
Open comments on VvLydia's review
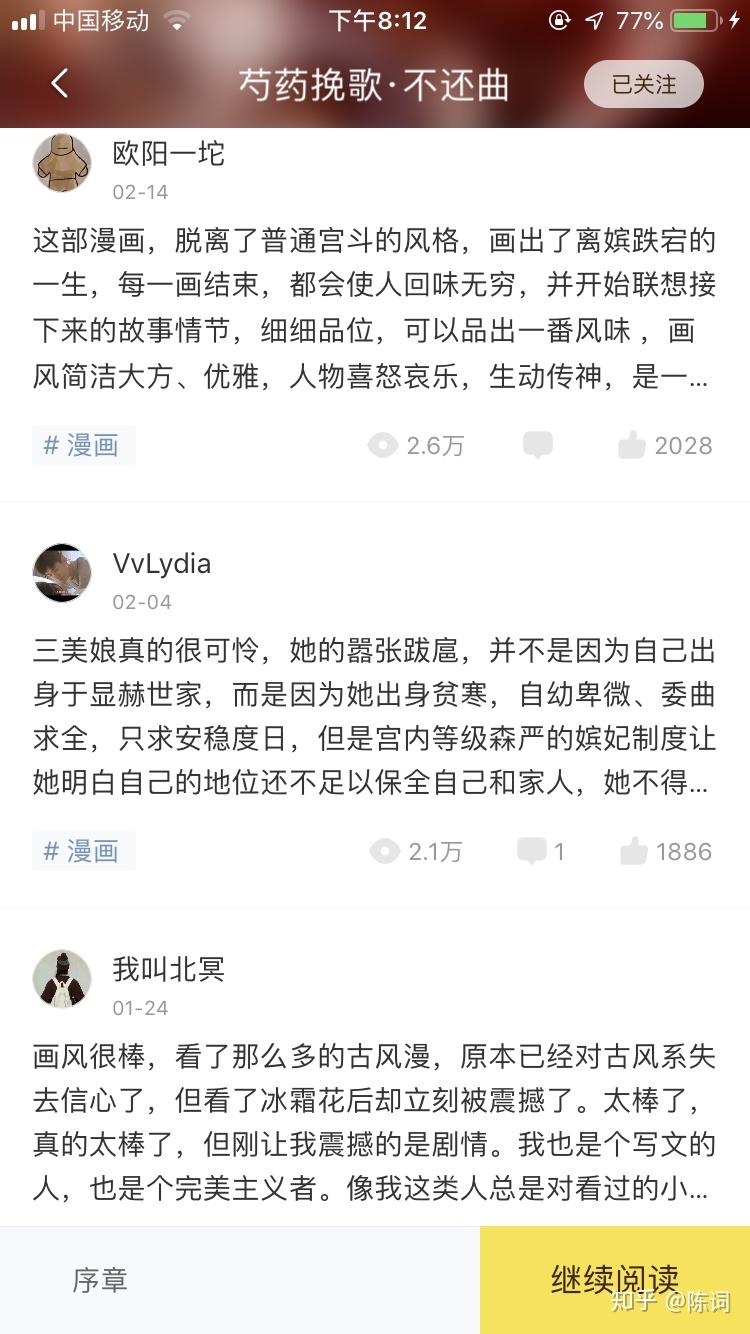point(540,851)
